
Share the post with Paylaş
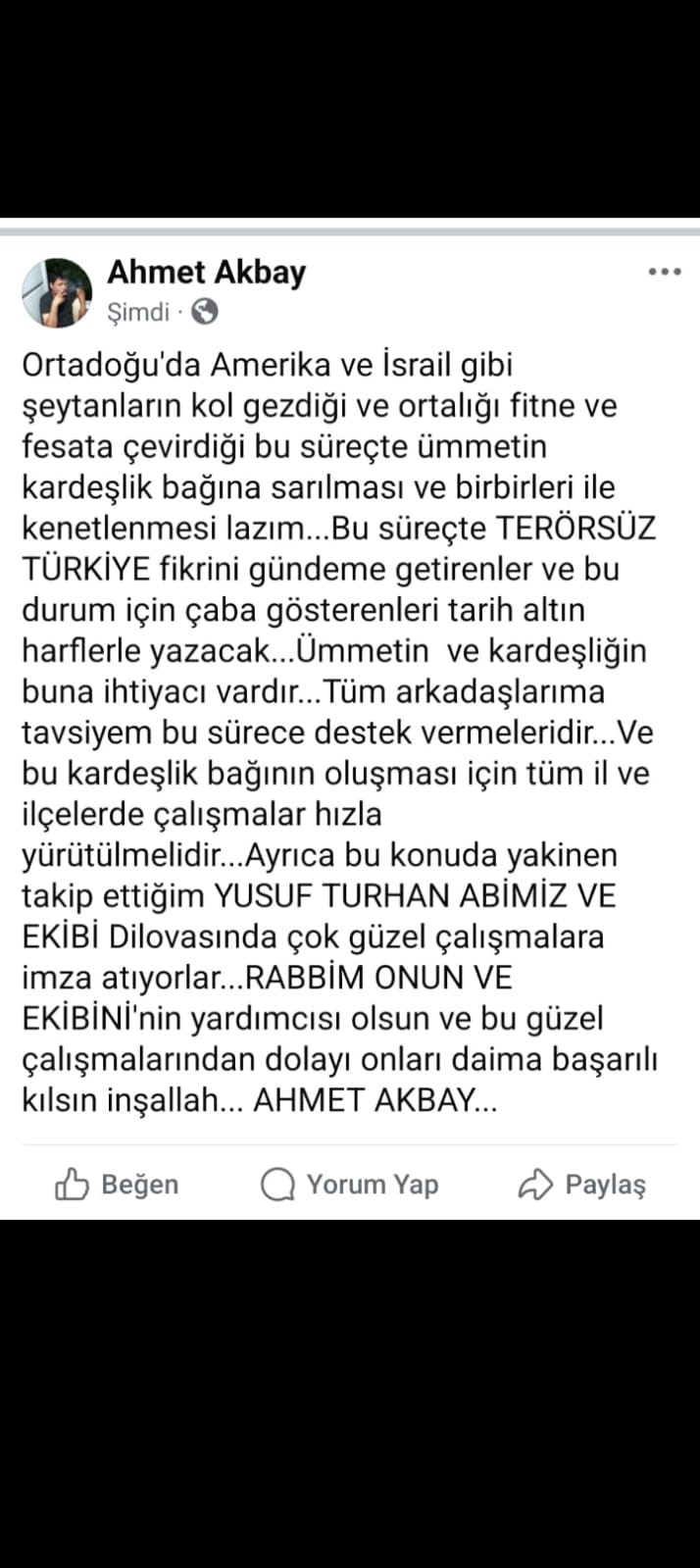[582, 1185]
